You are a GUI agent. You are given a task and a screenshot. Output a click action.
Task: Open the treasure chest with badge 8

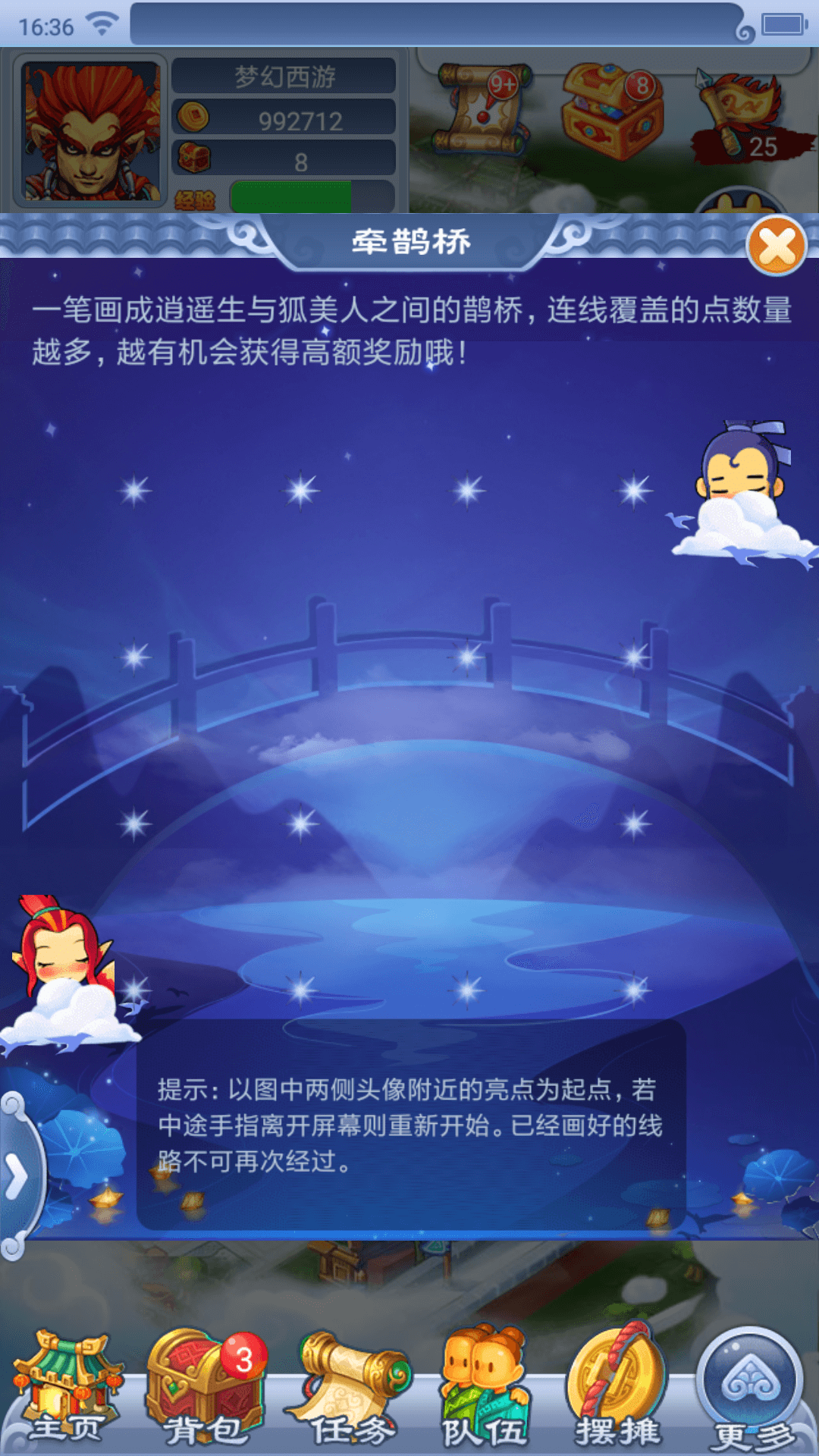click(x=611, y=111)
